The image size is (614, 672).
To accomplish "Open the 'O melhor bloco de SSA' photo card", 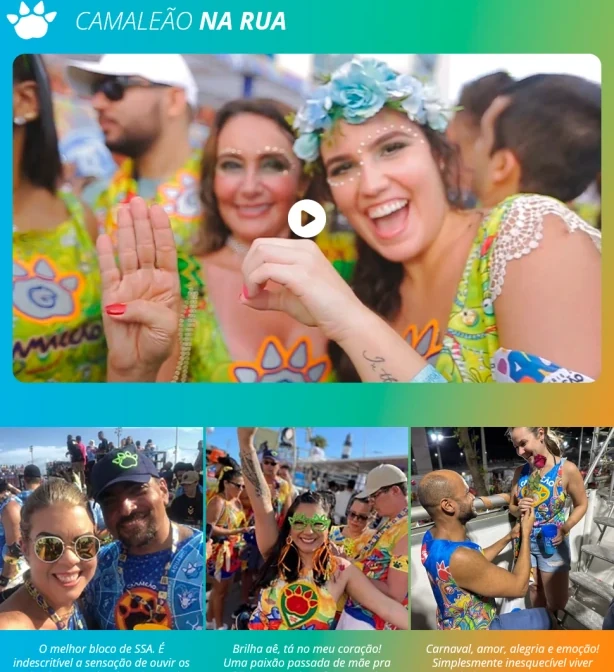I will click(x=101, y=530).
